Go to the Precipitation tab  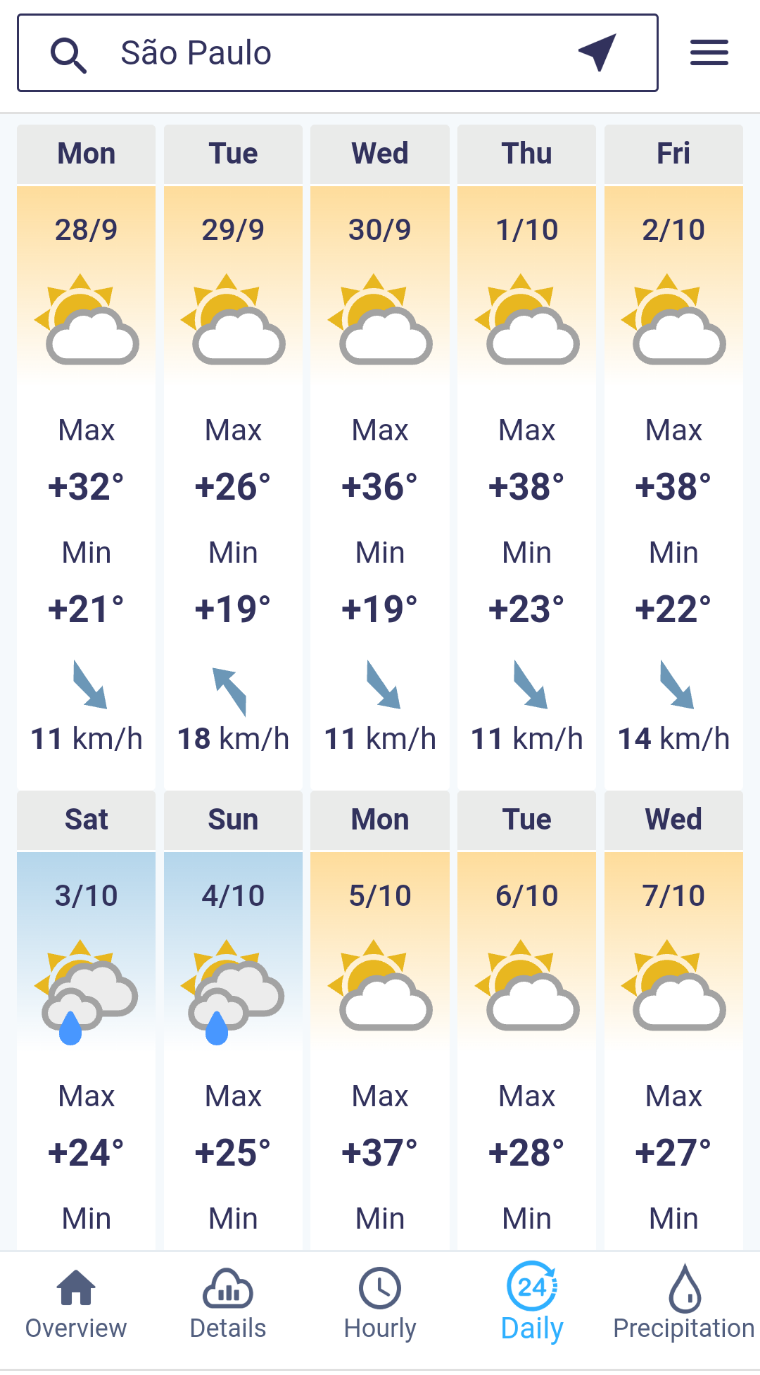pos(684,1306)
